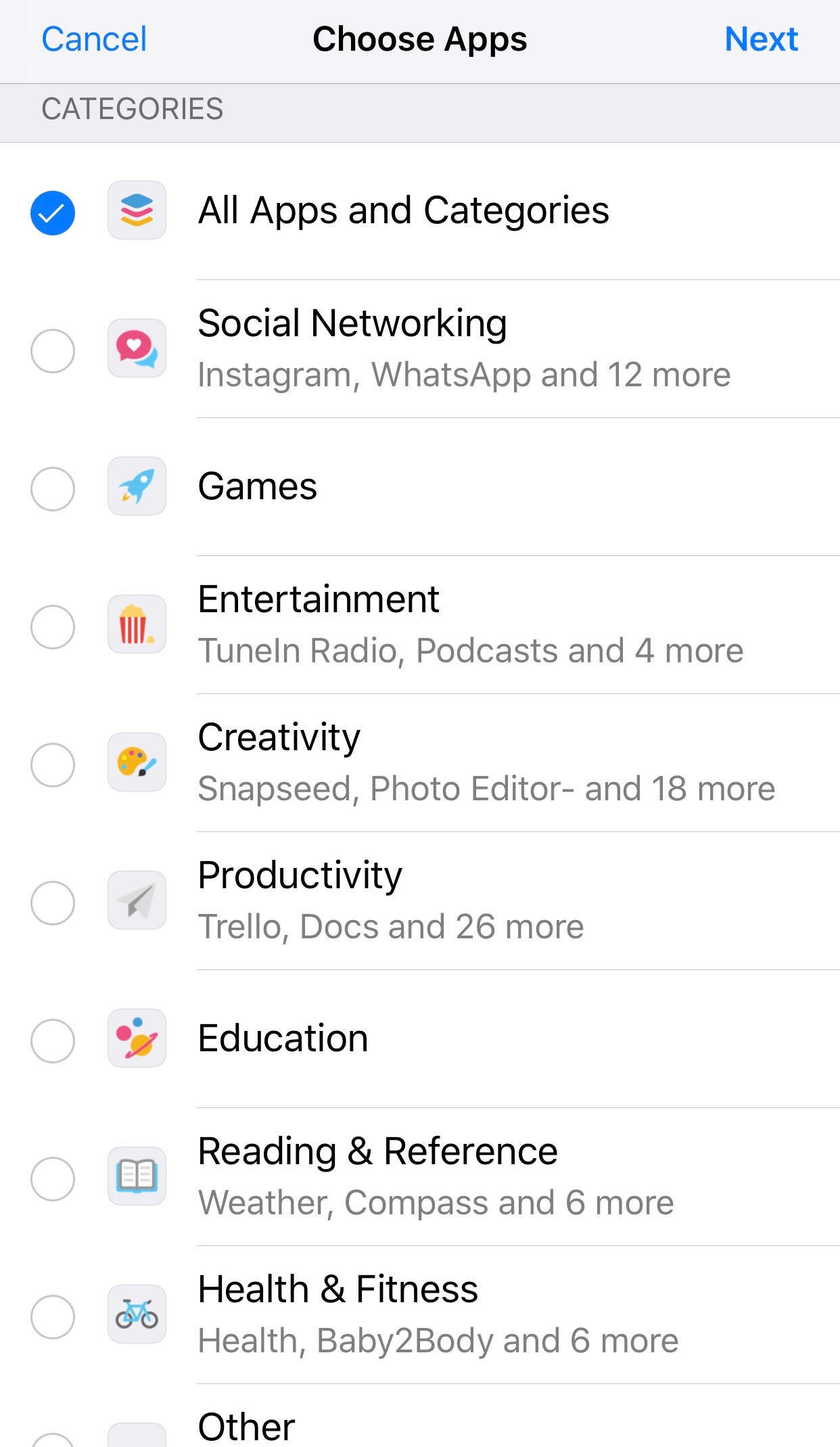Check the Creativity category
The image size is (840, 1447).
(x=53, y=765)
